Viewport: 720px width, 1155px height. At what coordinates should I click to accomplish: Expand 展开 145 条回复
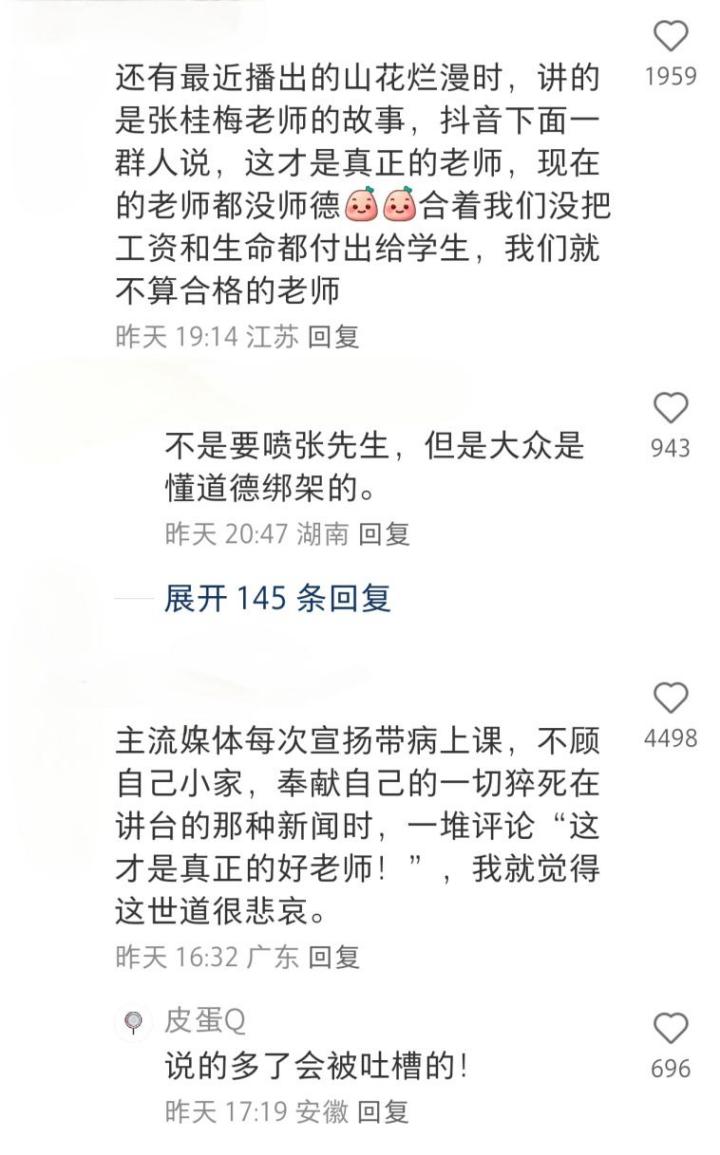[277, 598]
